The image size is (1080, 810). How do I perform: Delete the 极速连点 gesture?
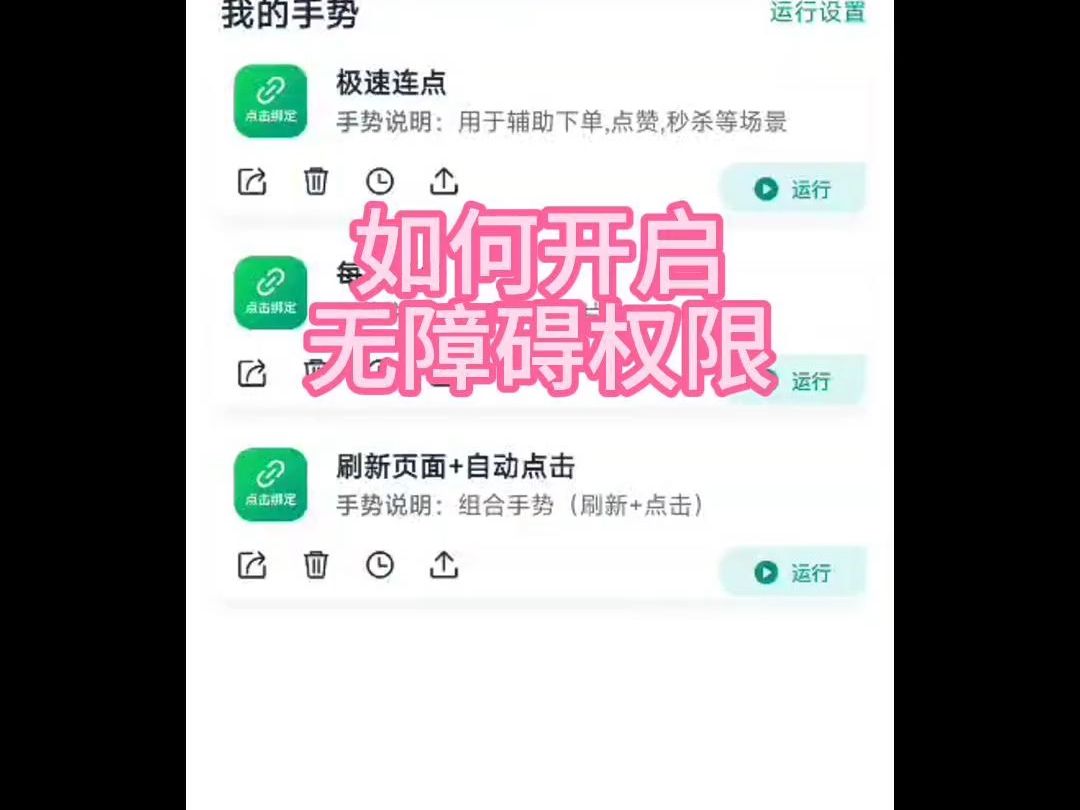click(x=316, y=182)
